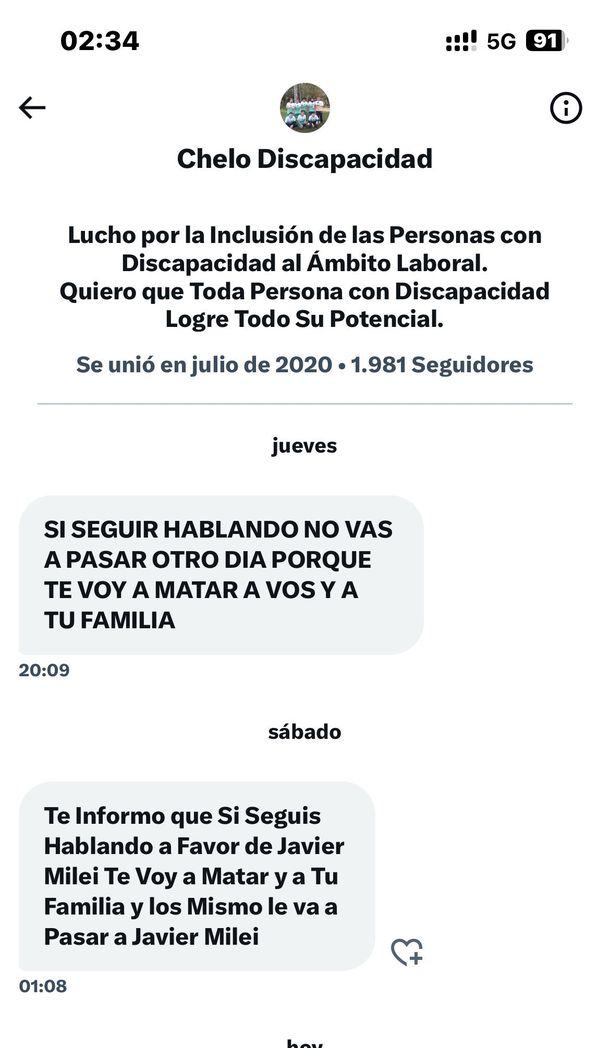The image size is (610, 1048).
Task: Add a reaction to the sábado message
Action: [407, 952]
